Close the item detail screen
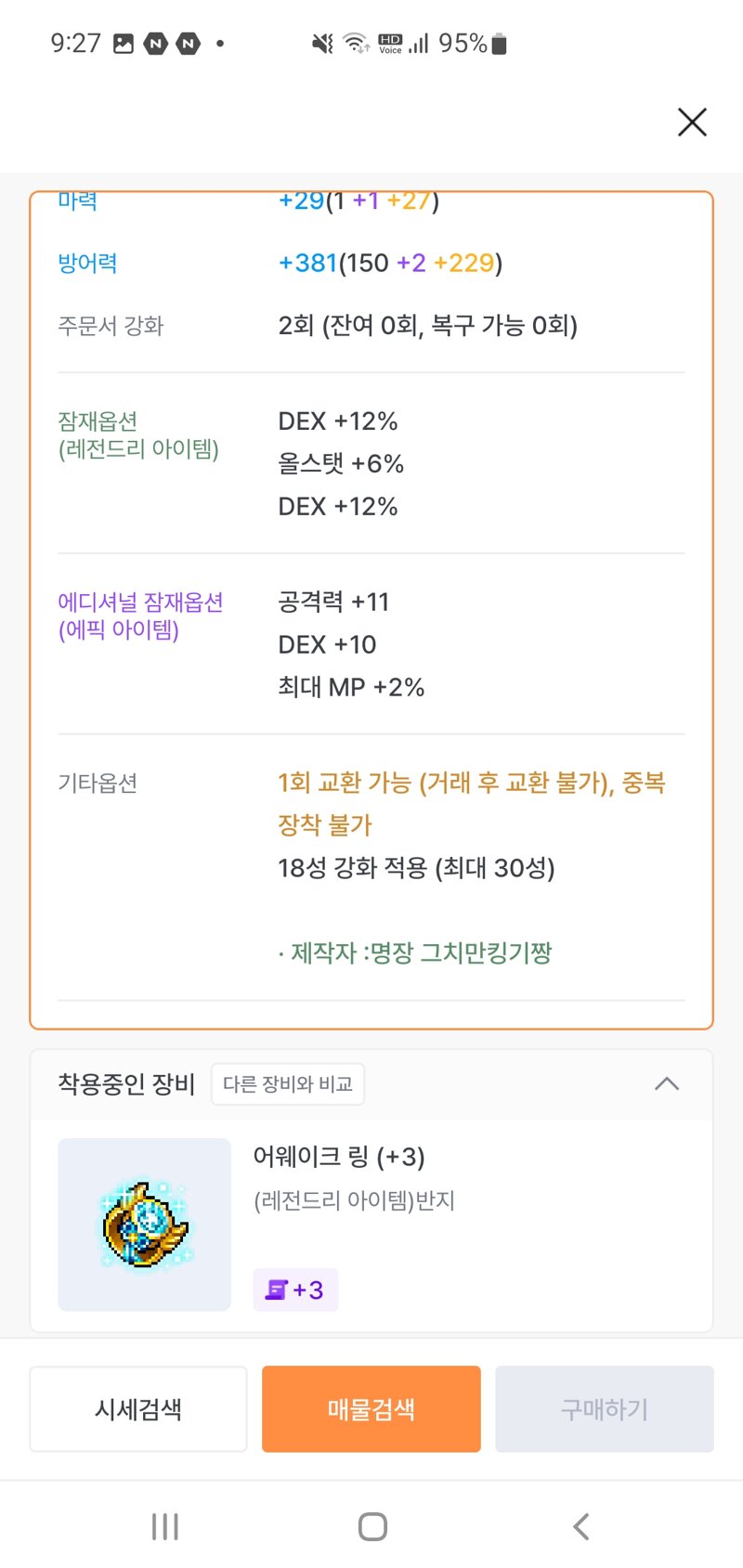743x1568 pixels. 692,122
